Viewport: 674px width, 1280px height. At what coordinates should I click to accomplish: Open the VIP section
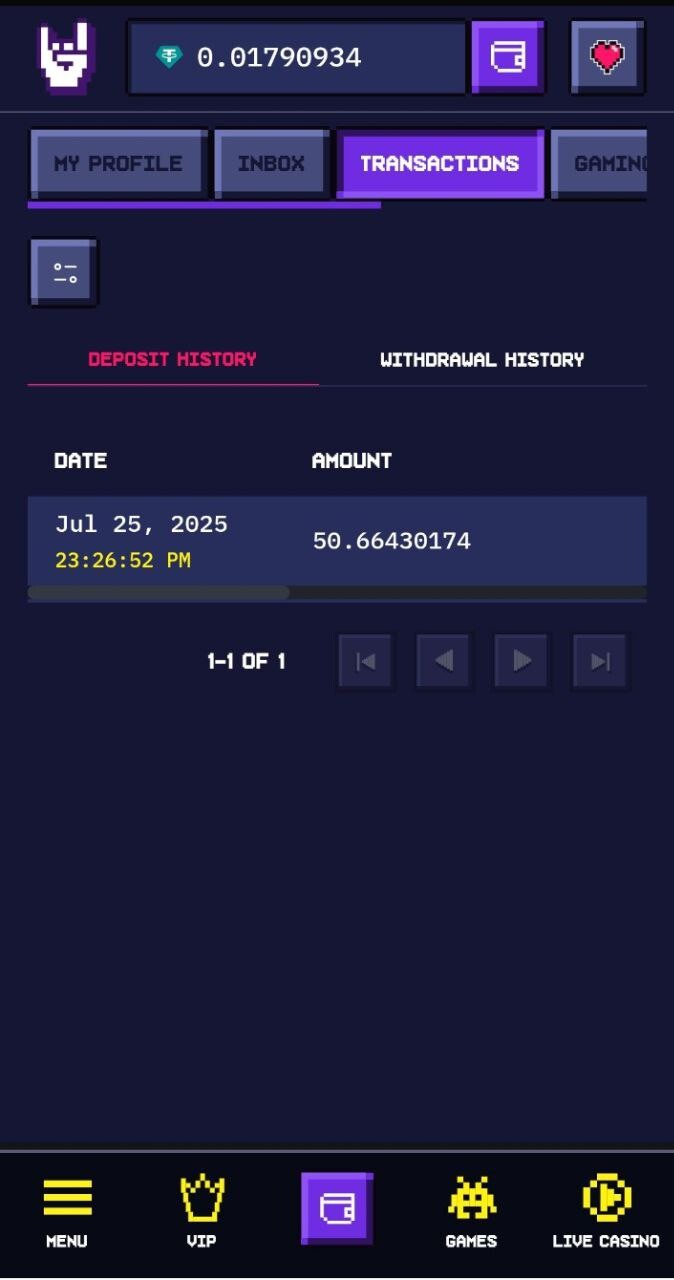[201, 1212]
